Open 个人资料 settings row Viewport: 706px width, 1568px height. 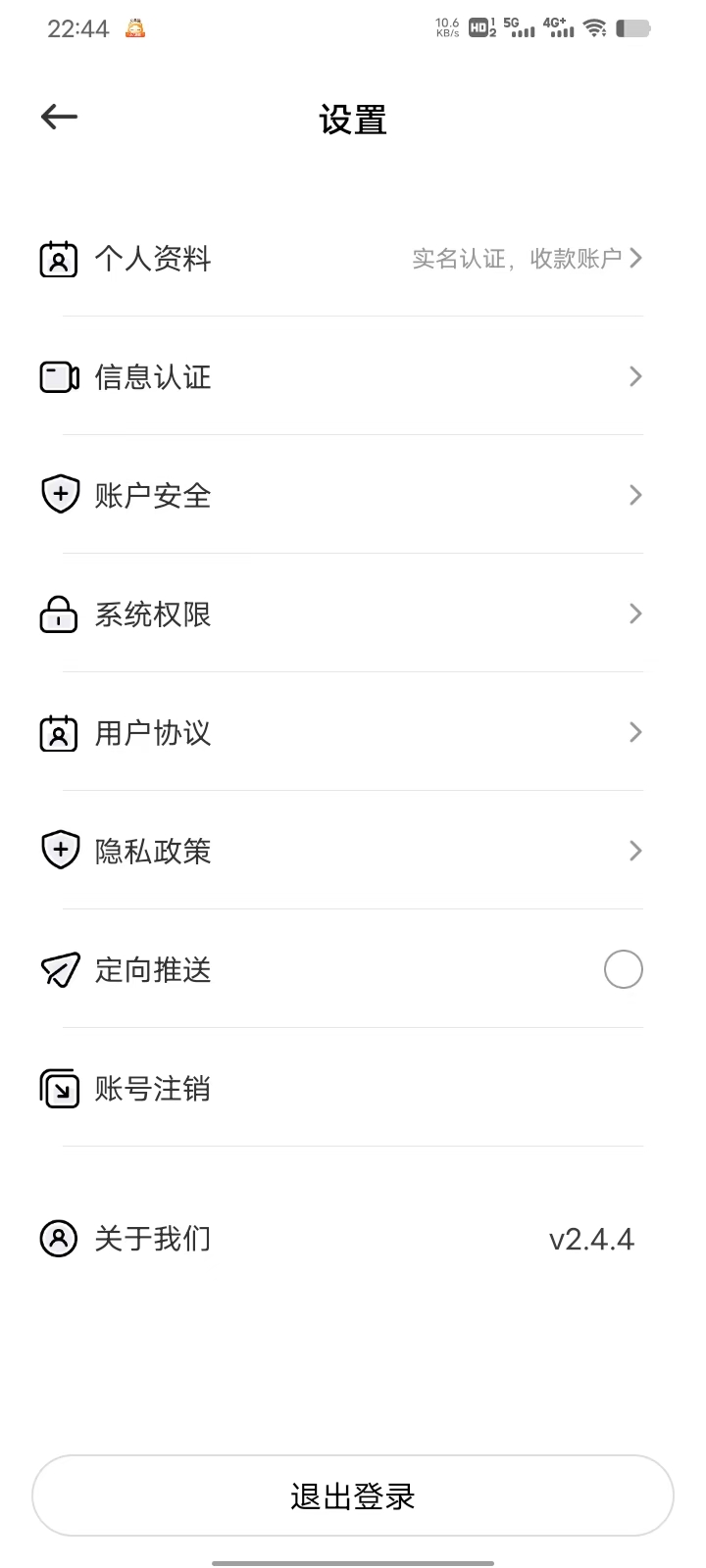[x=353, y=259]
